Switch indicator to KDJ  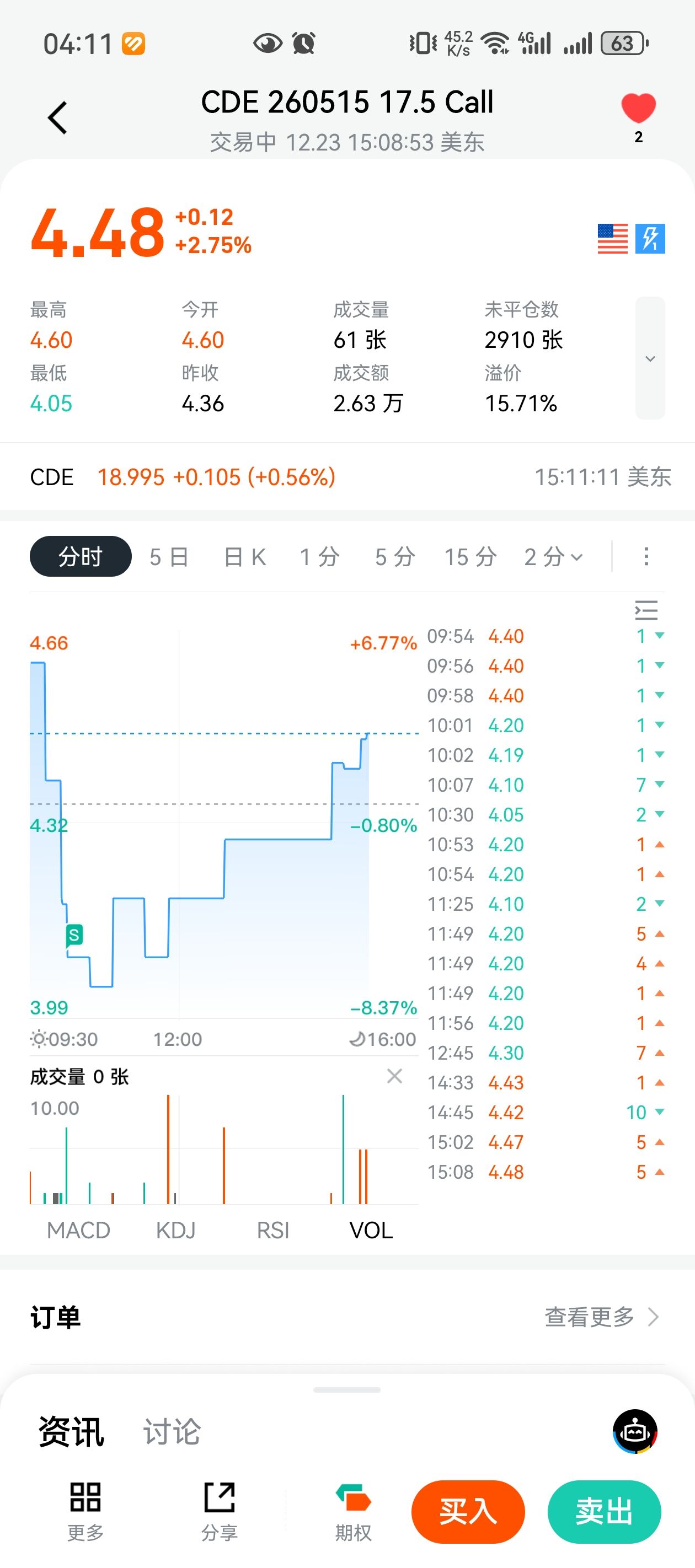point(175,1230)
